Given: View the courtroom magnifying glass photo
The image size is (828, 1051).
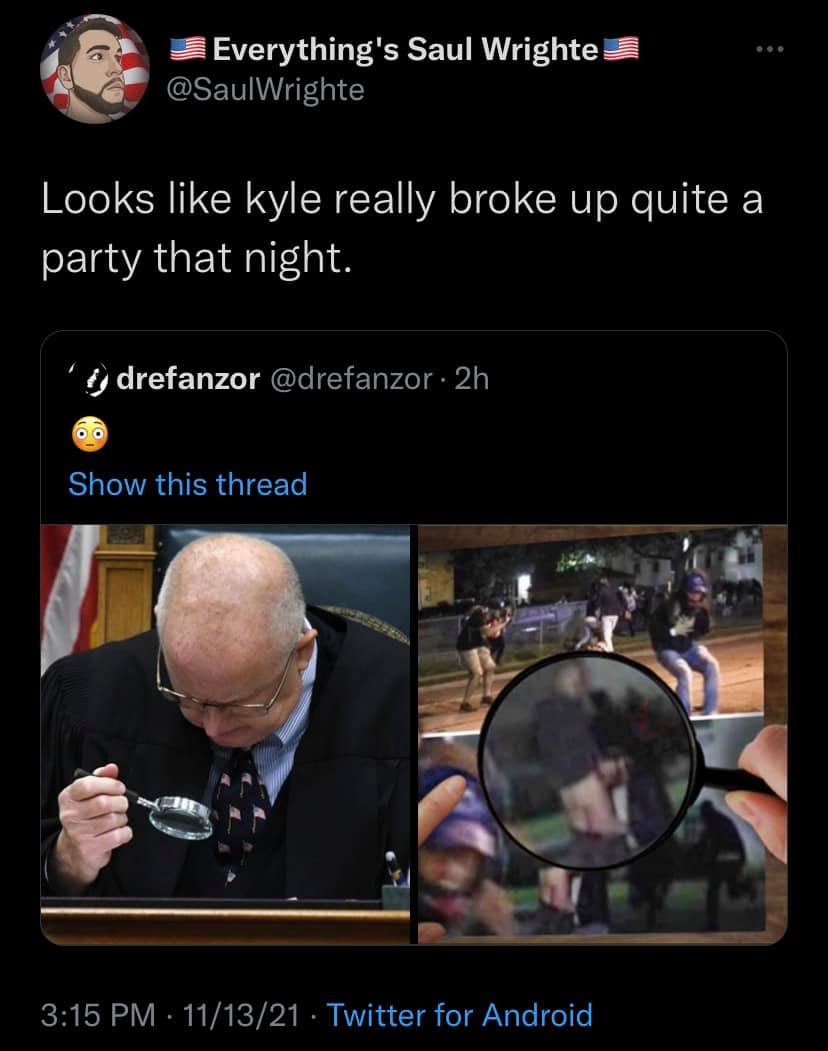Looking at the screenshot, I should pyautogui.click(x=227, y=734).
